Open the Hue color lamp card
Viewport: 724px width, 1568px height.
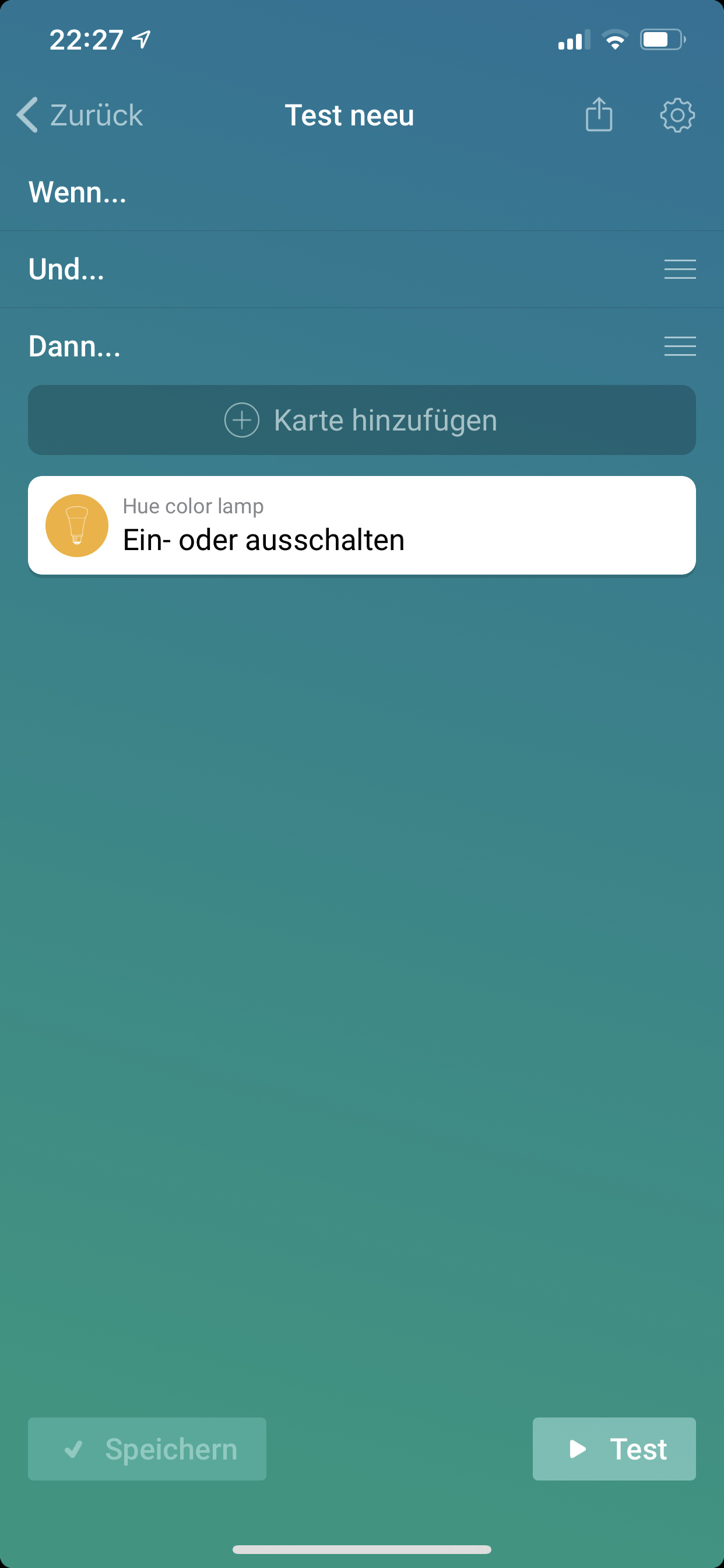pyautogui.click(x=361, y=526)
